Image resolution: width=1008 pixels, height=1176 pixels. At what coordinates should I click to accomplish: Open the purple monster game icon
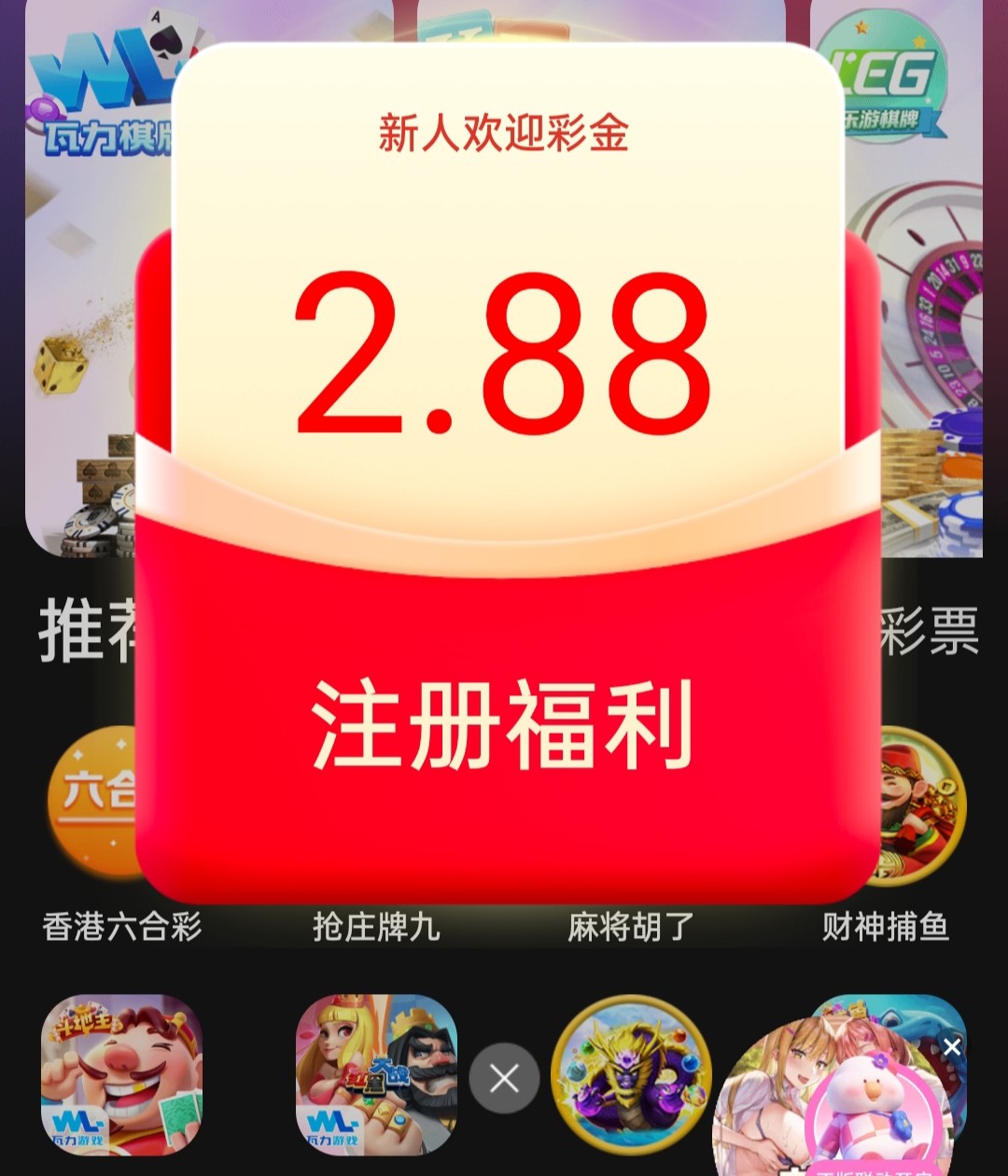pyautogui.click(x=631, y=1075)
